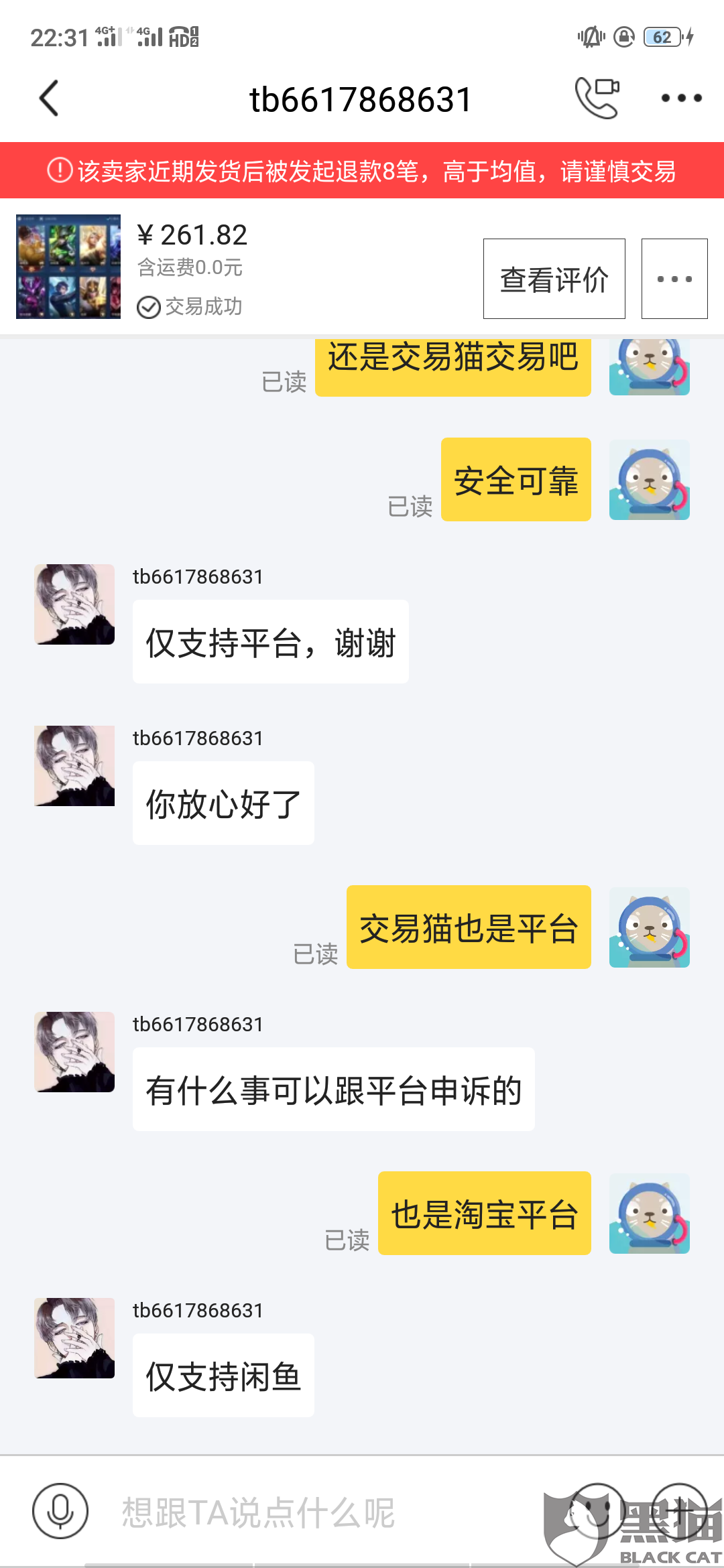Open the ¥261.82 order item thumbnail

(68, 266)
